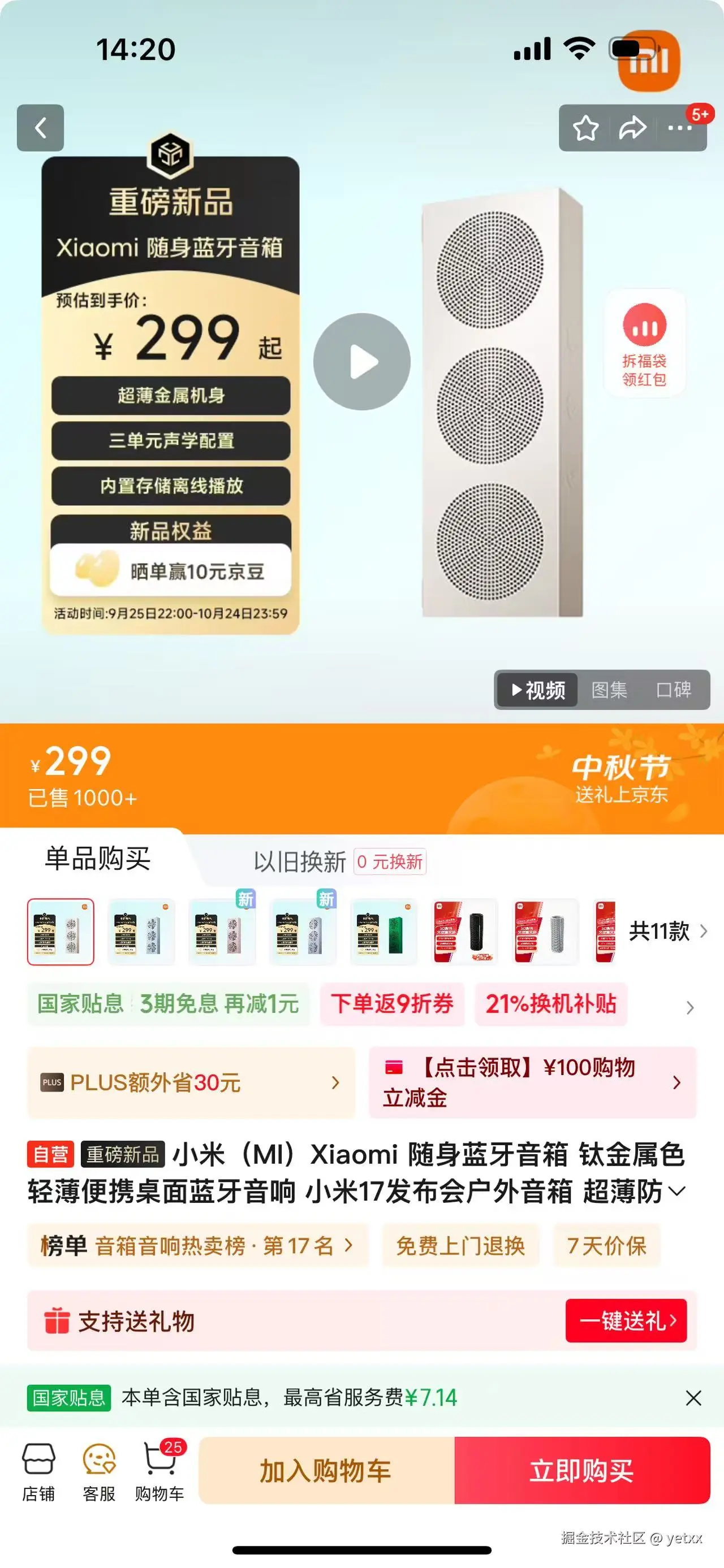Open 拆福袋领红包 lucky bag

pyautogui.click(x=644, y=343)
